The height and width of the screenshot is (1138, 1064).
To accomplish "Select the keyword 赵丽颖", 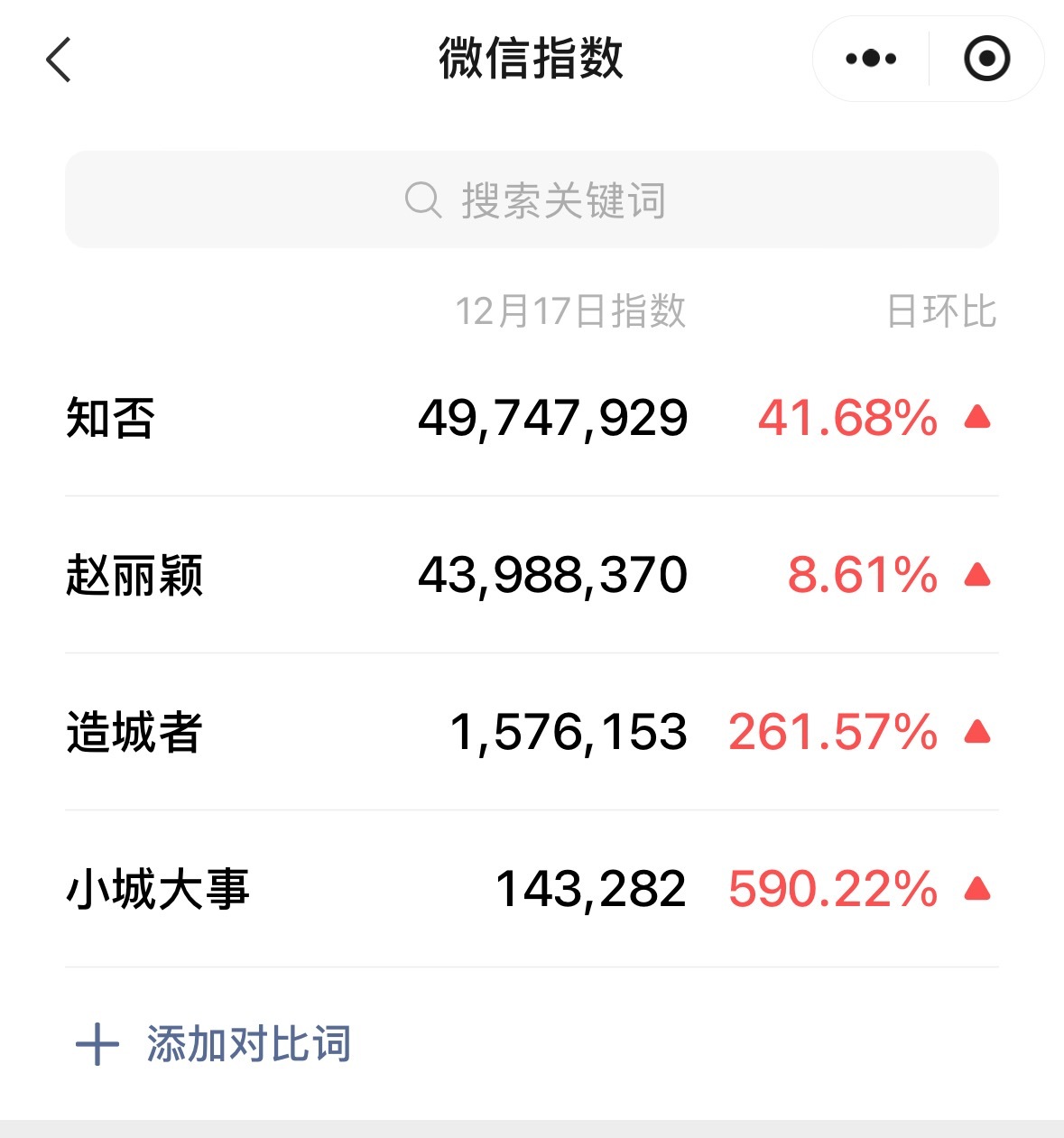I will [133, 575].
